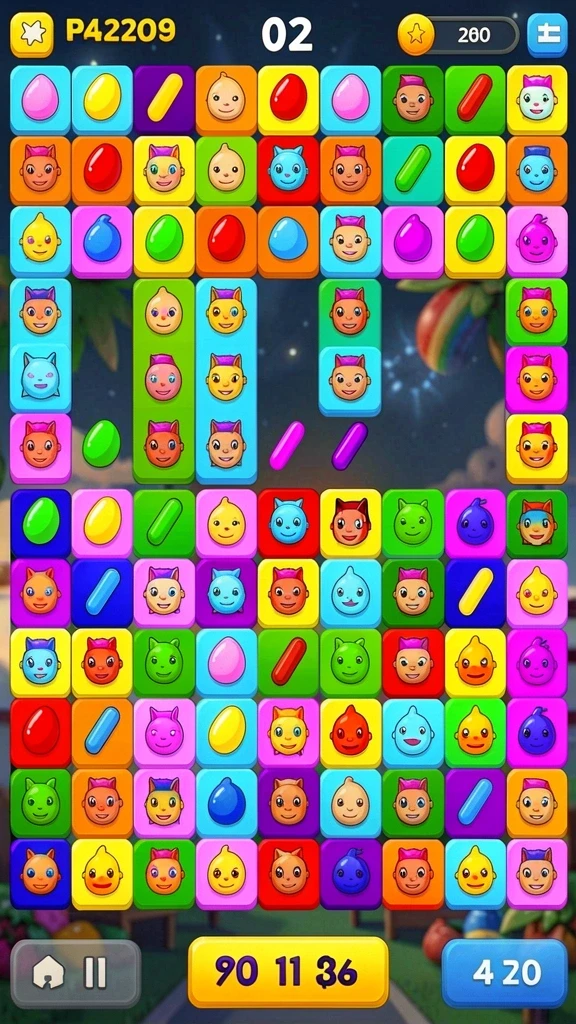
Task: Select the green egg on the dark blue tile
Action: point(40,522)
